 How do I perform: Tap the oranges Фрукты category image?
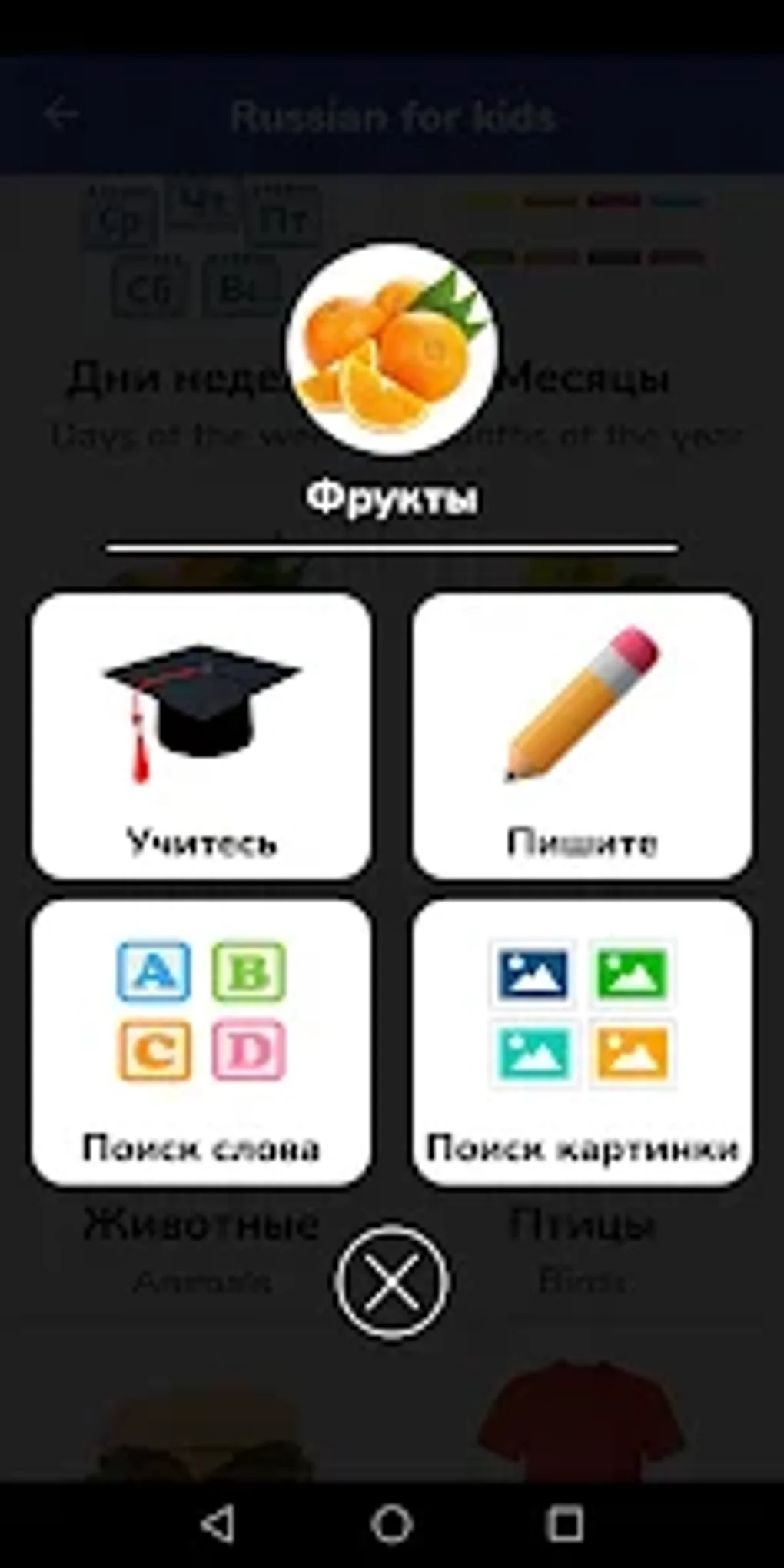click(392, 346)
